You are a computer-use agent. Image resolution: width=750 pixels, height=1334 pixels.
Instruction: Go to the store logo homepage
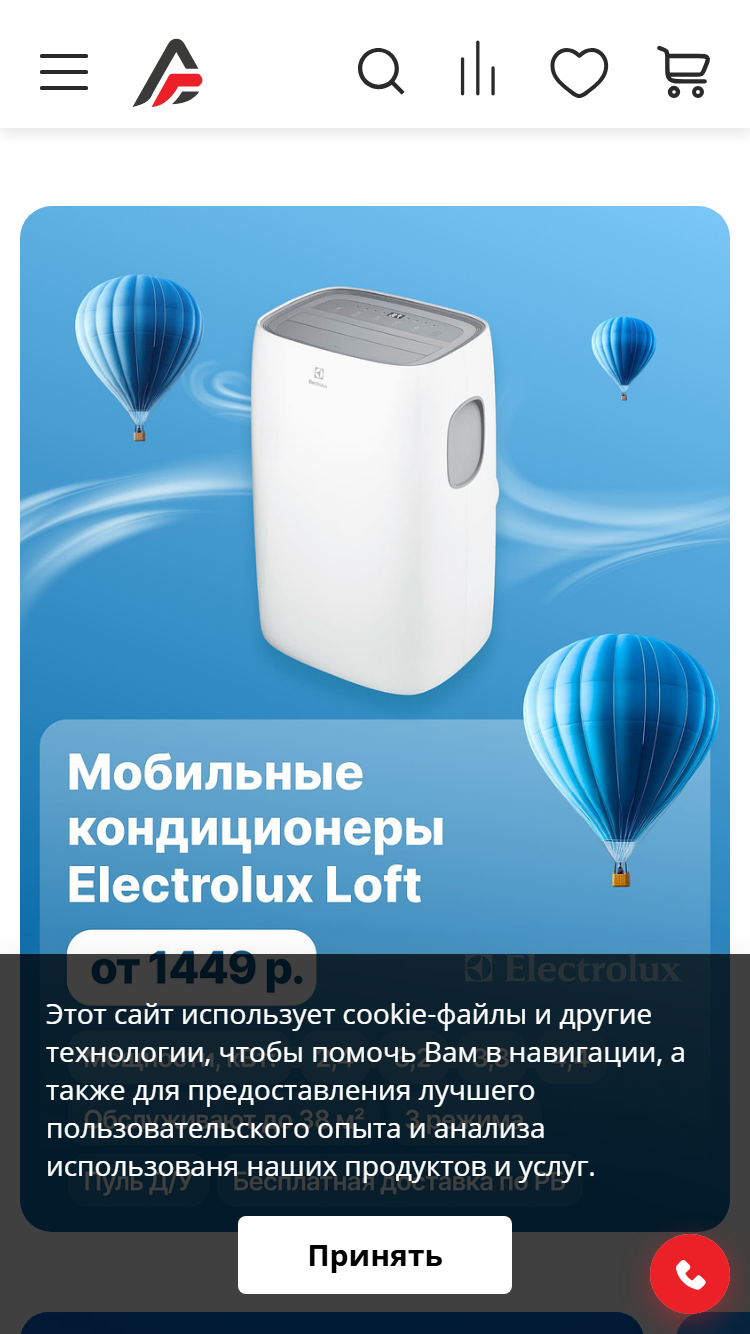pyautogui.click(x=168, y=73)
